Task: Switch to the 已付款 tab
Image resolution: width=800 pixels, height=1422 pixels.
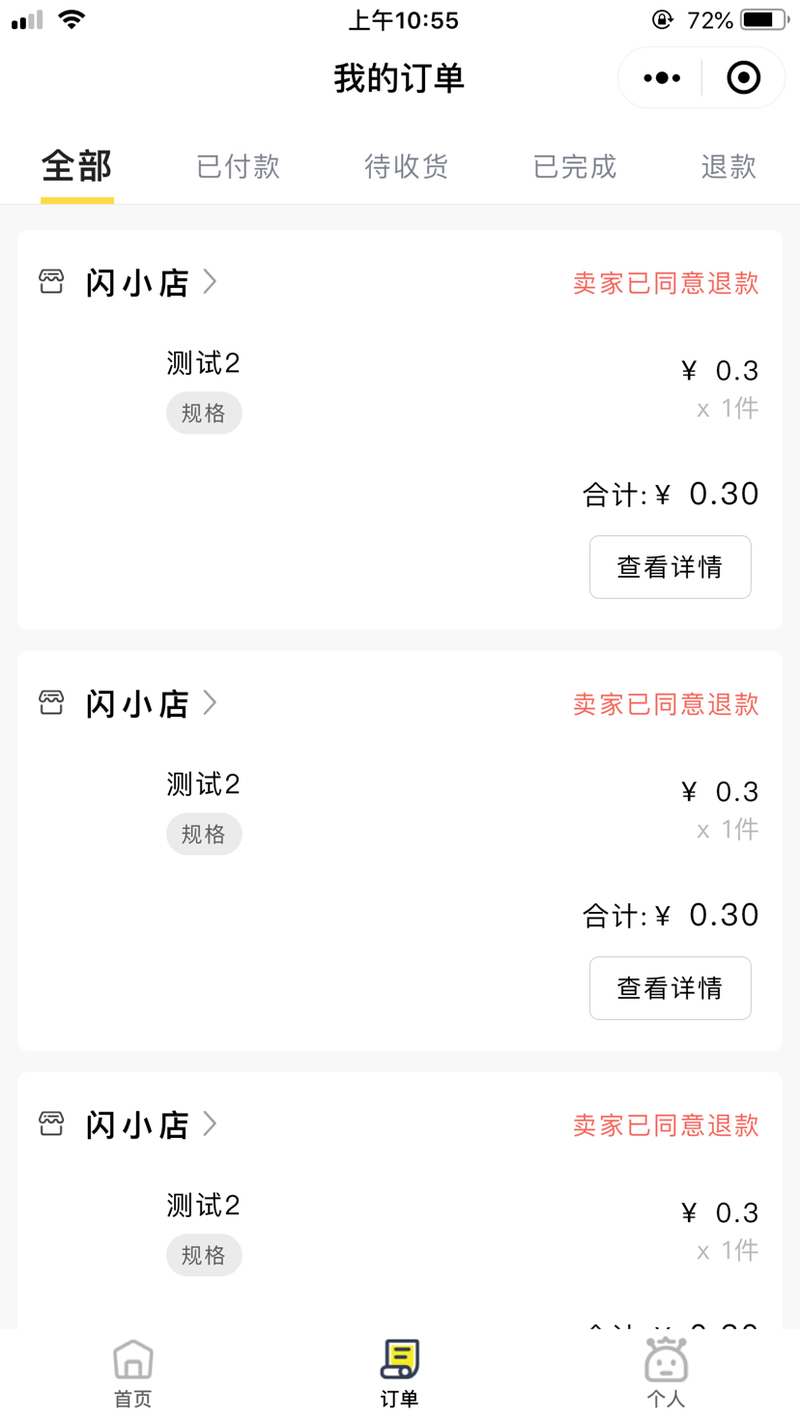Action: pyautogui.click(x=238, y=167)
